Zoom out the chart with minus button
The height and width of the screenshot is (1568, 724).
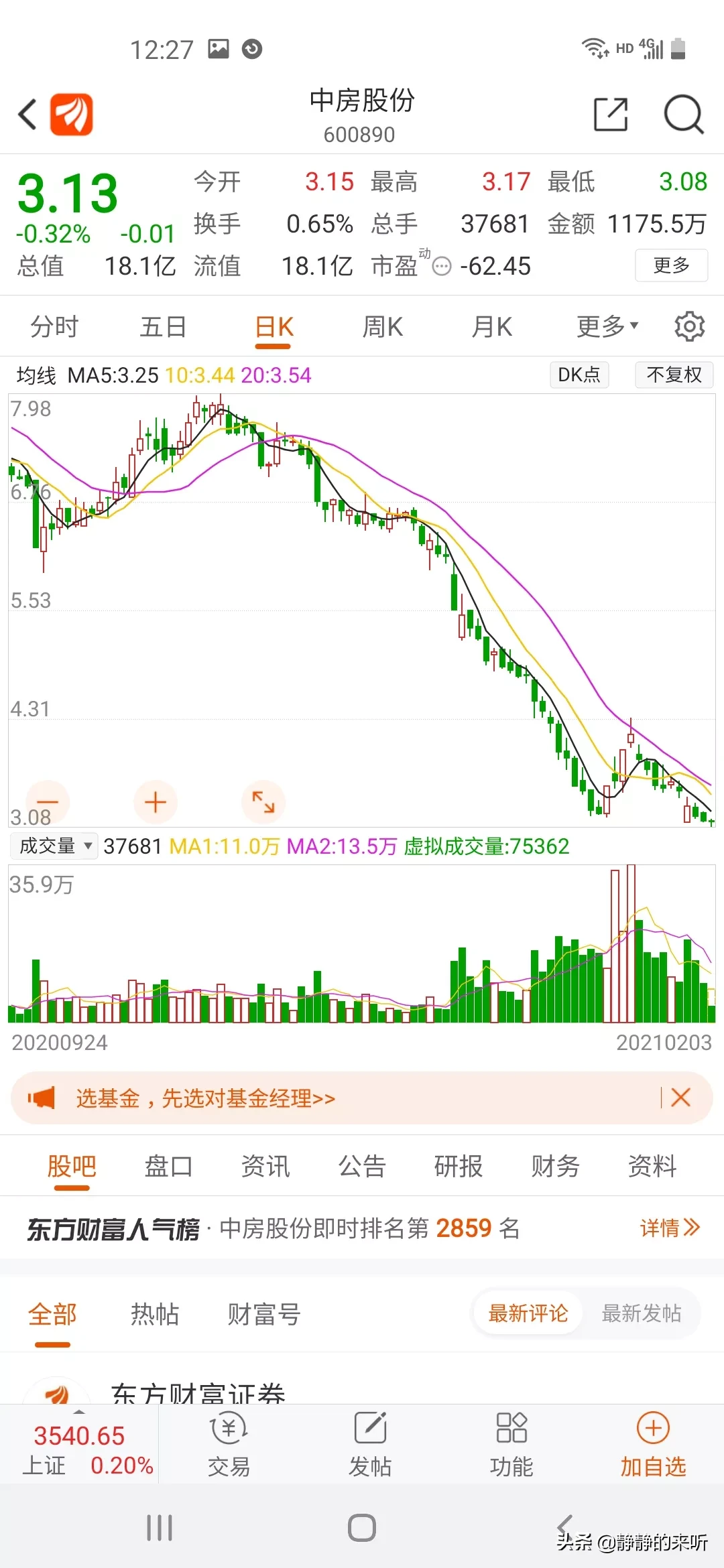(48, 802)
